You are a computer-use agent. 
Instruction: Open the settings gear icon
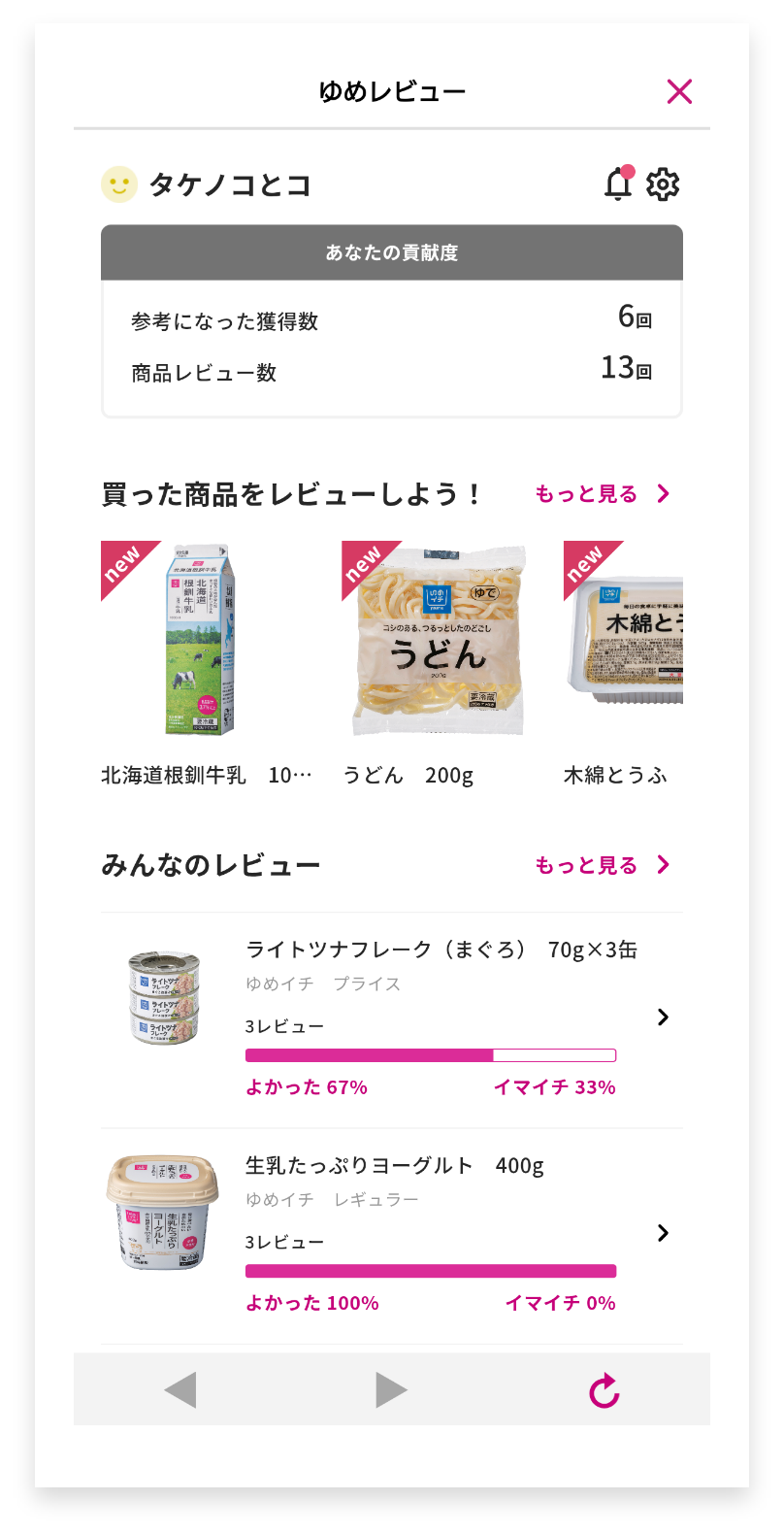click(664, 183)
